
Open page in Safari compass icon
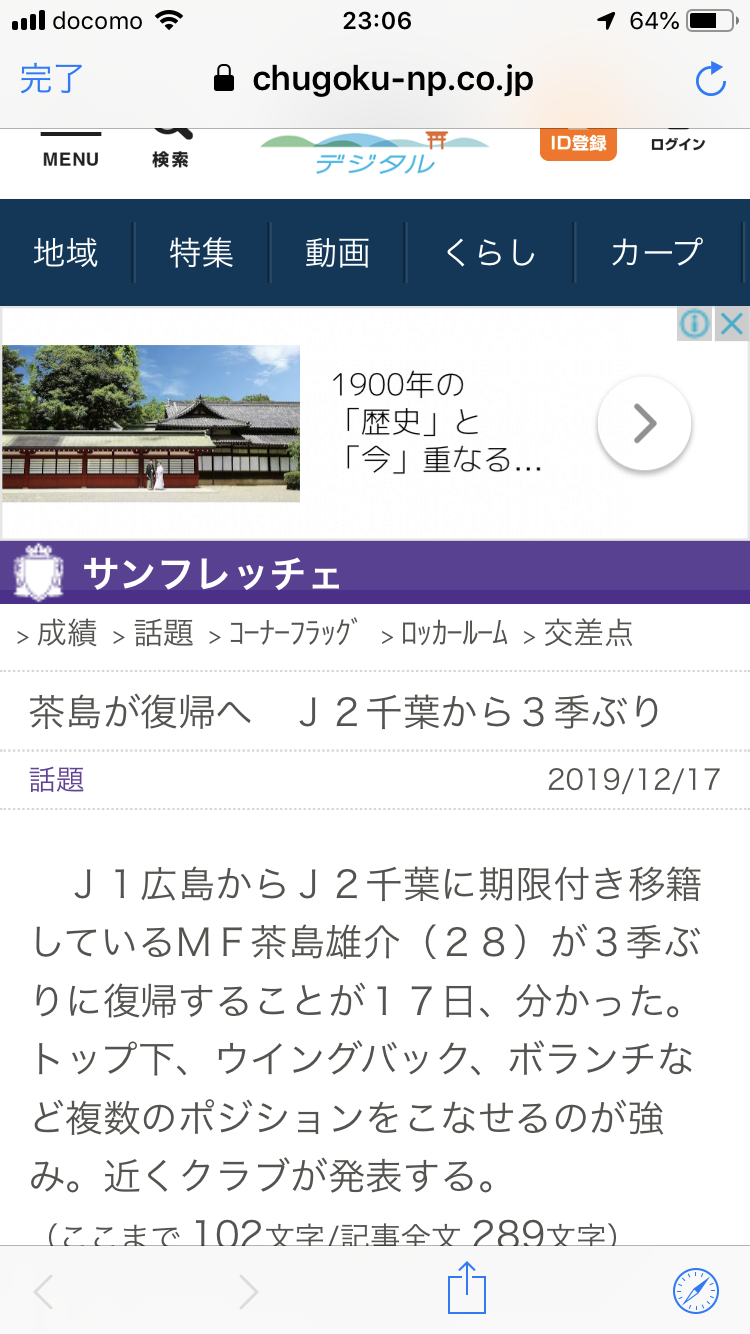pyautogui.click(x=696, y=1289)
